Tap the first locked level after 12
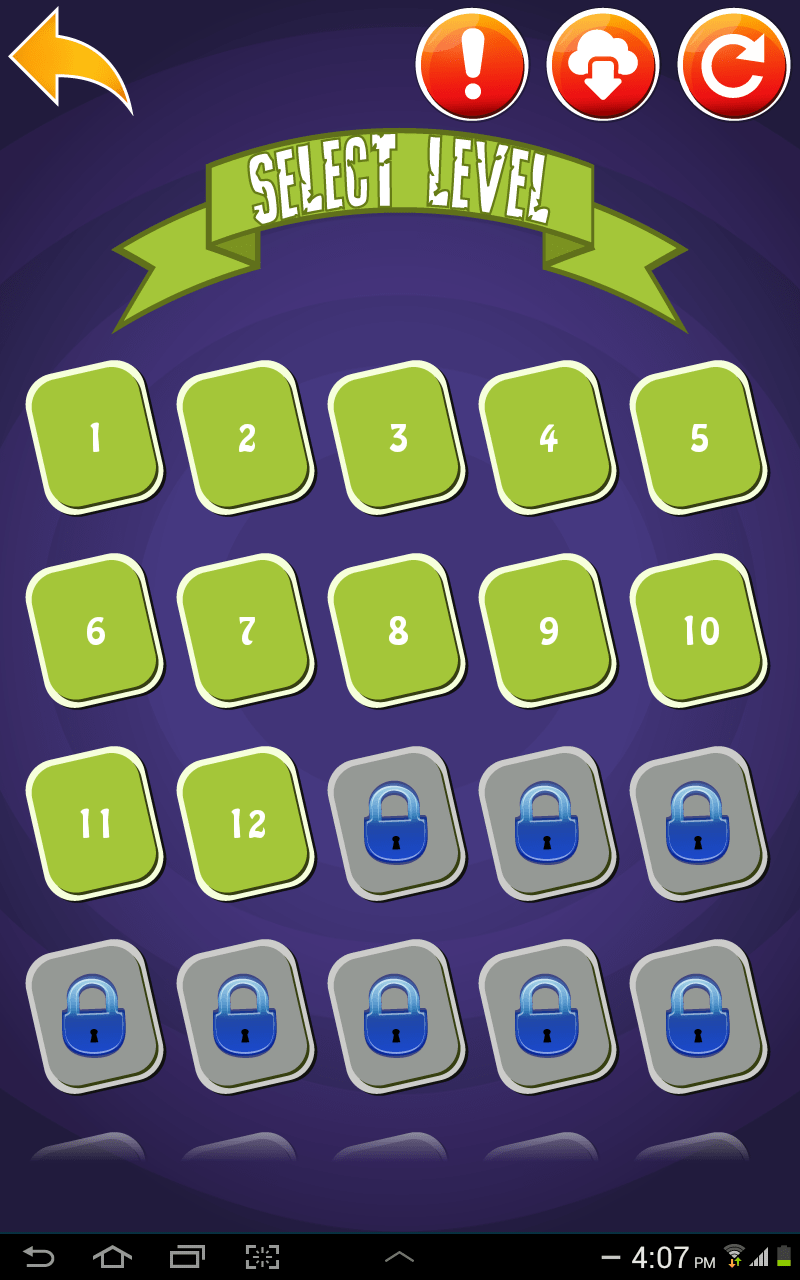This screenshot has width=800, height=1280. [397, 823]
